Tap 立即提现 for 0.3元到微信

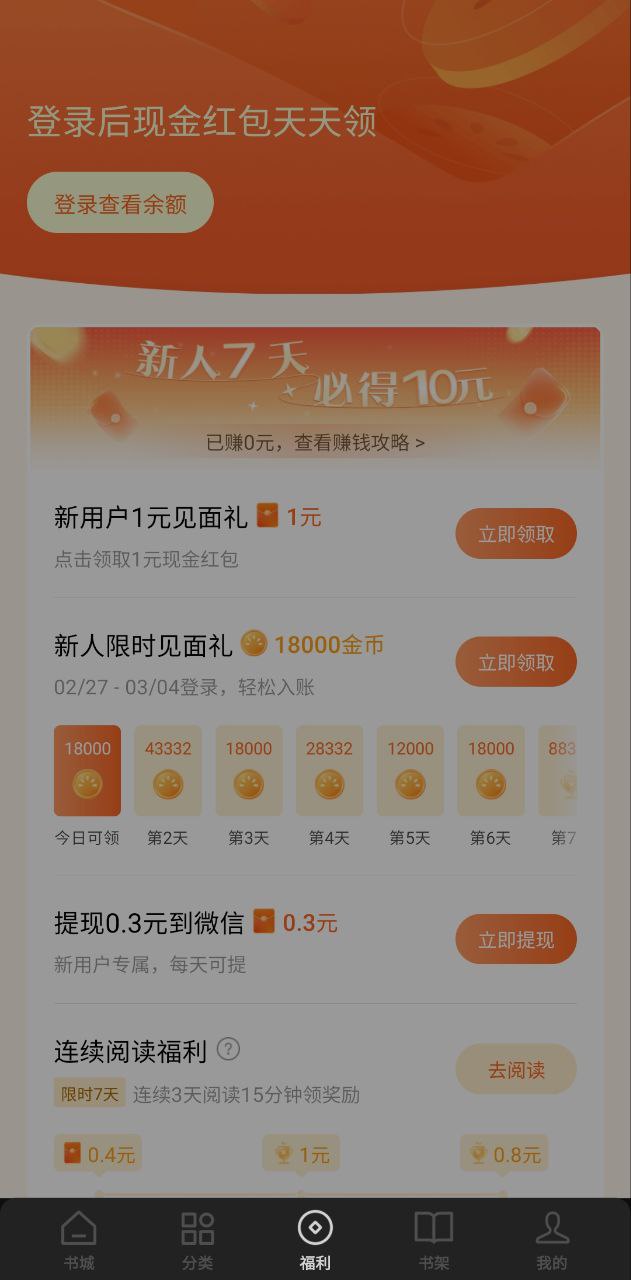[x=516, y=939]
